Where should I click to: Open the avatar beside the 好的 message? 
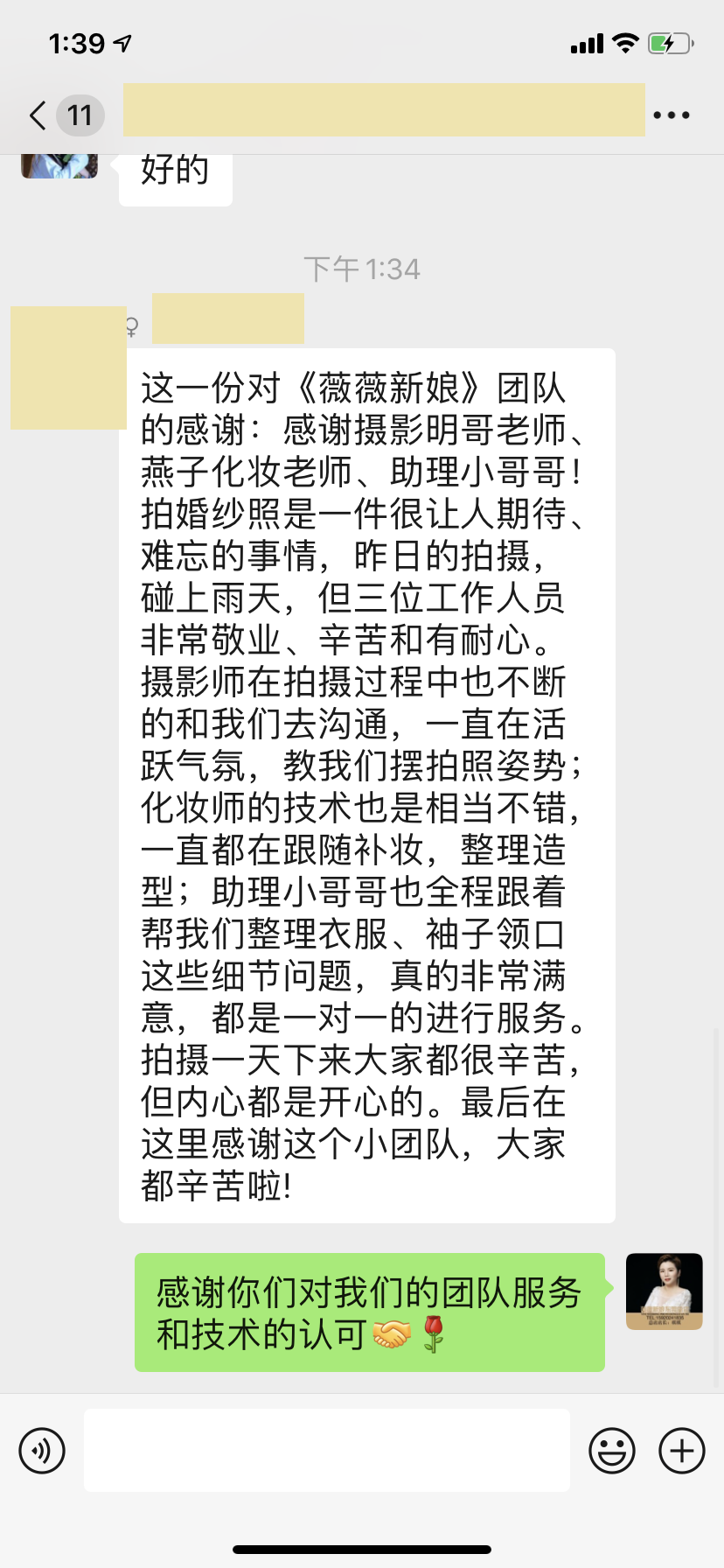coord(59,166)
